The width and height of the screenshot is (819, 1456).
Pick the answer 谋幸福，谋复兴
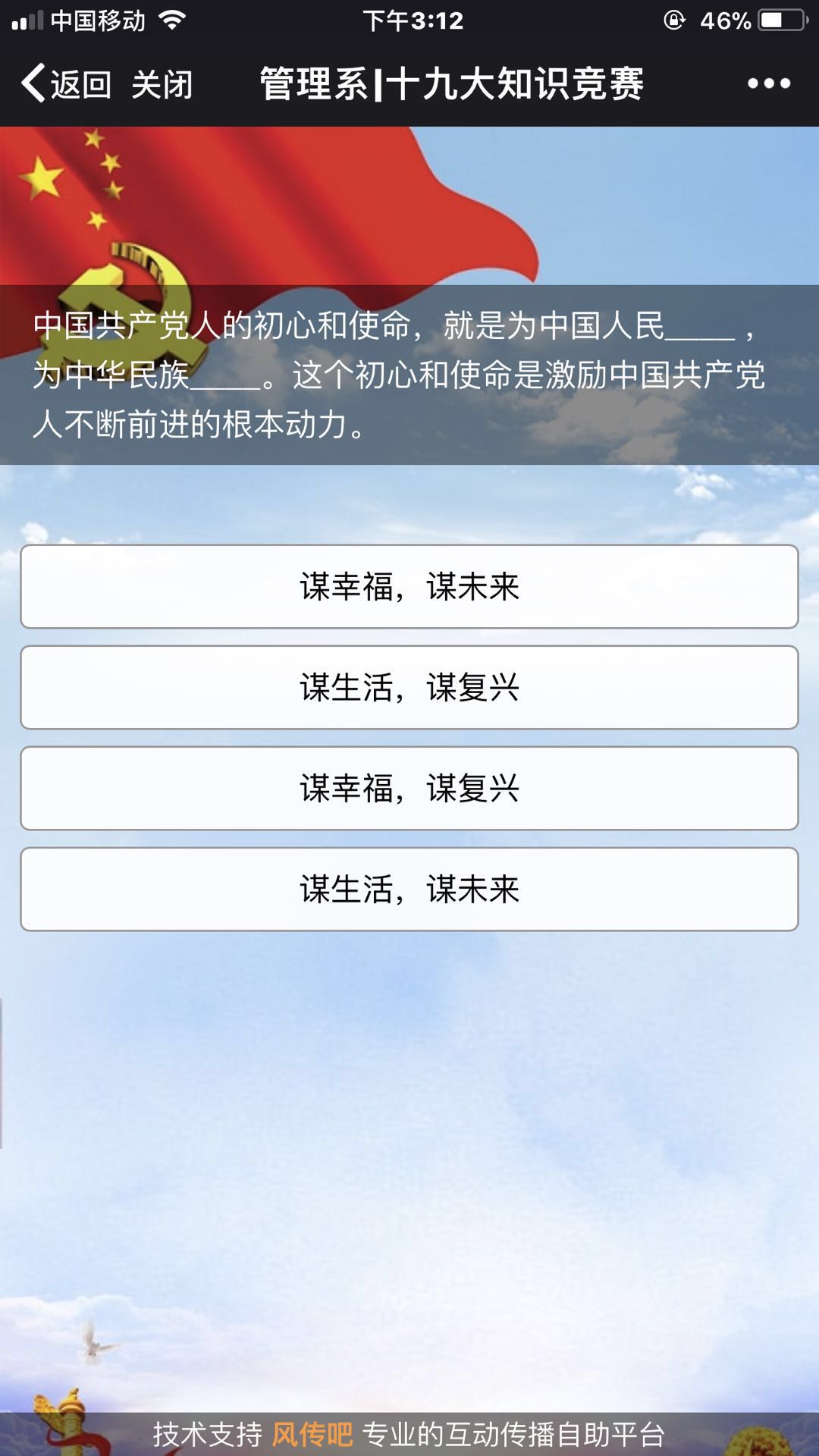(409, 788)
